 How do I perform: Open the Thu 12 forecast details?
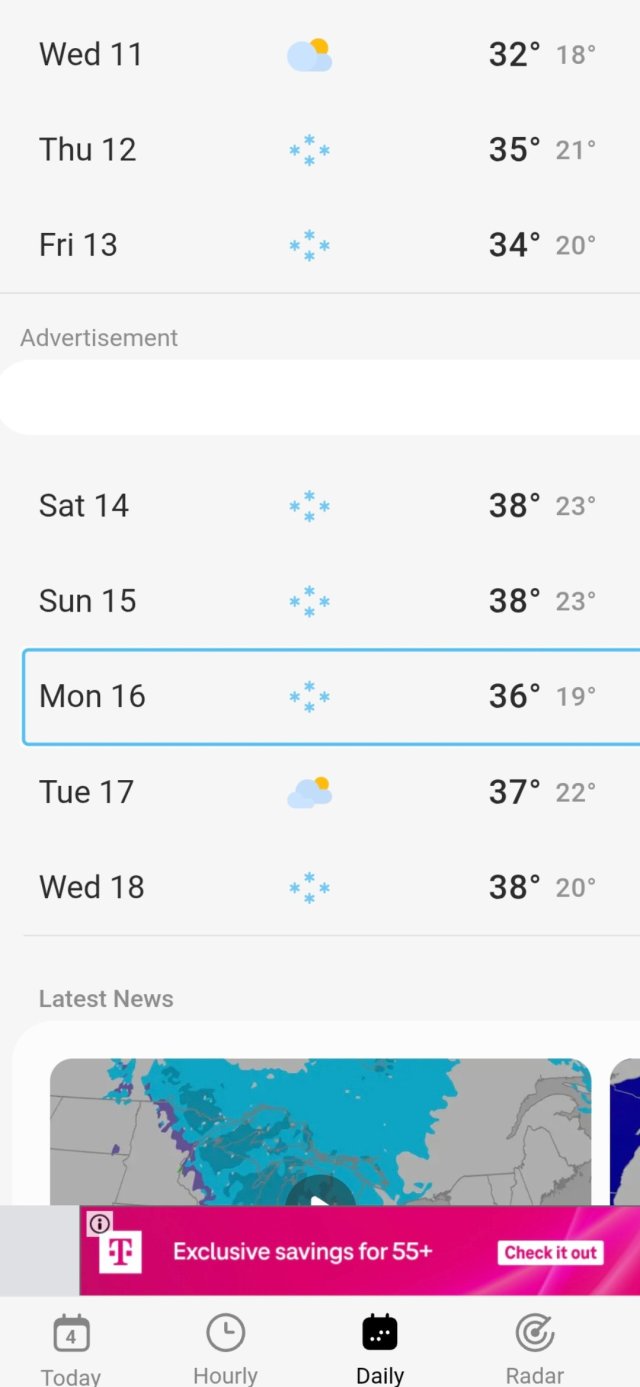click(x=320, y=150)
